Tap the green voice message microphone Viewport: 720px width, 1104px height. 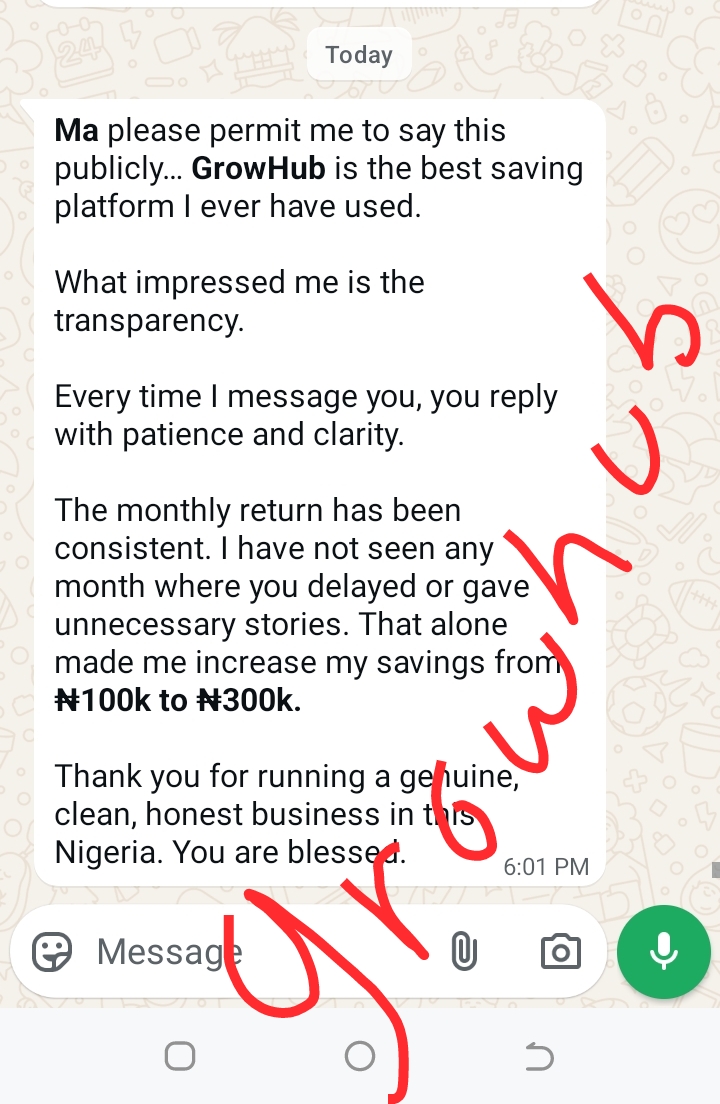663,952
